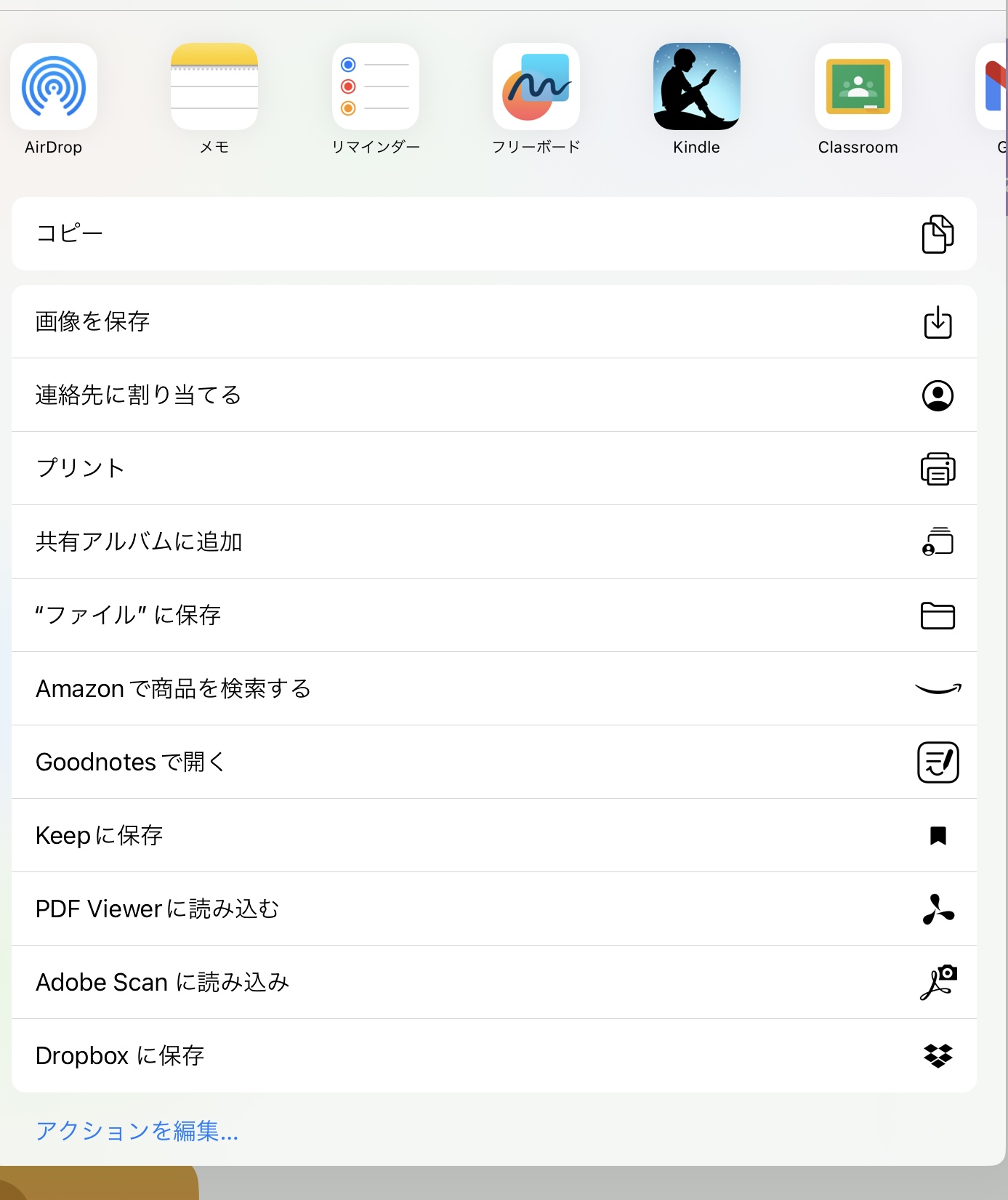Select the コピー action
The height and width of the screenshot is (1200, 1008).
(x=494, y=233)
